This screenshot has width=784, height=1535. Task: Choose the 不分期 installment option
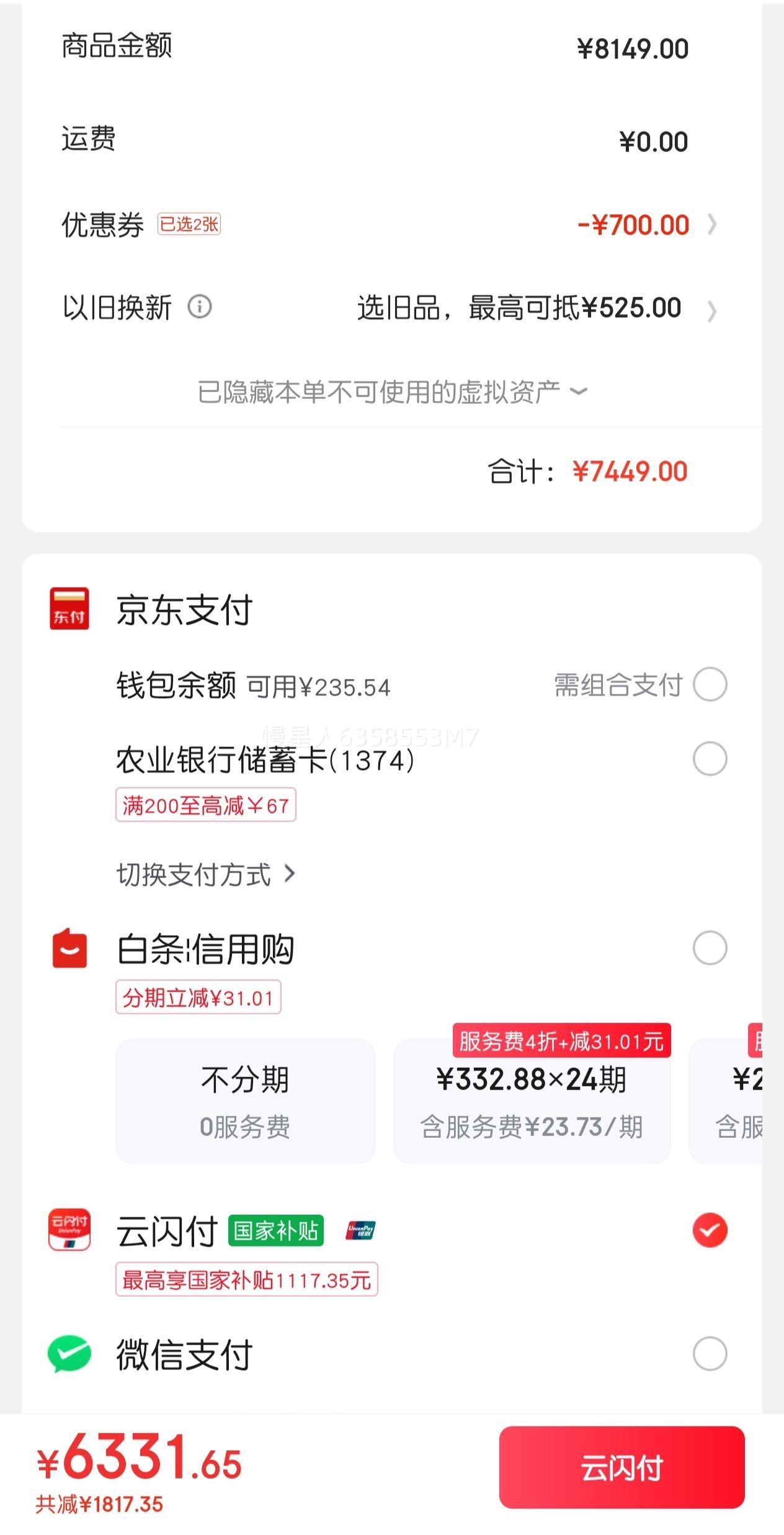[x=246, y=1101]
